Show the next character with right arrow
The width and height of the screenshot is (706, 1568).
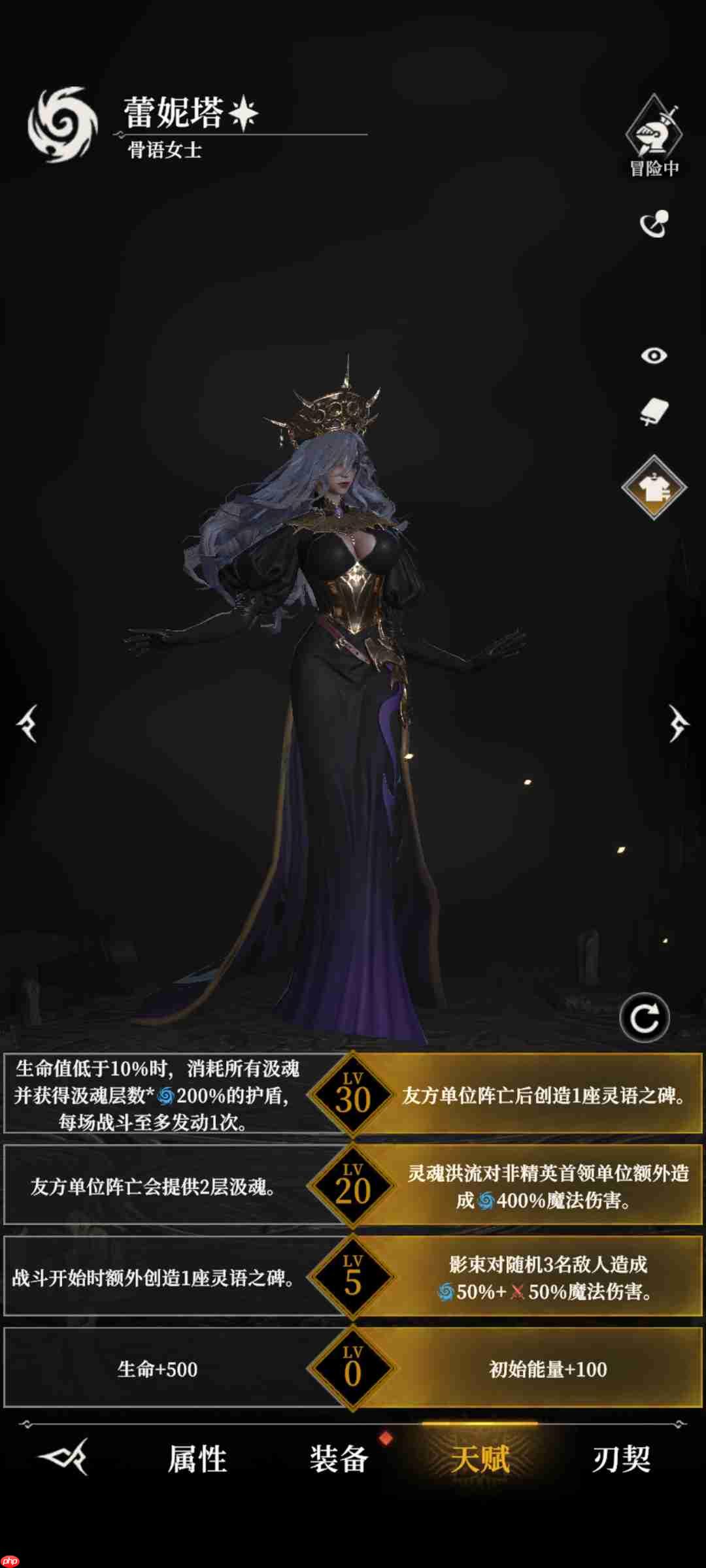tap(678, 723)
